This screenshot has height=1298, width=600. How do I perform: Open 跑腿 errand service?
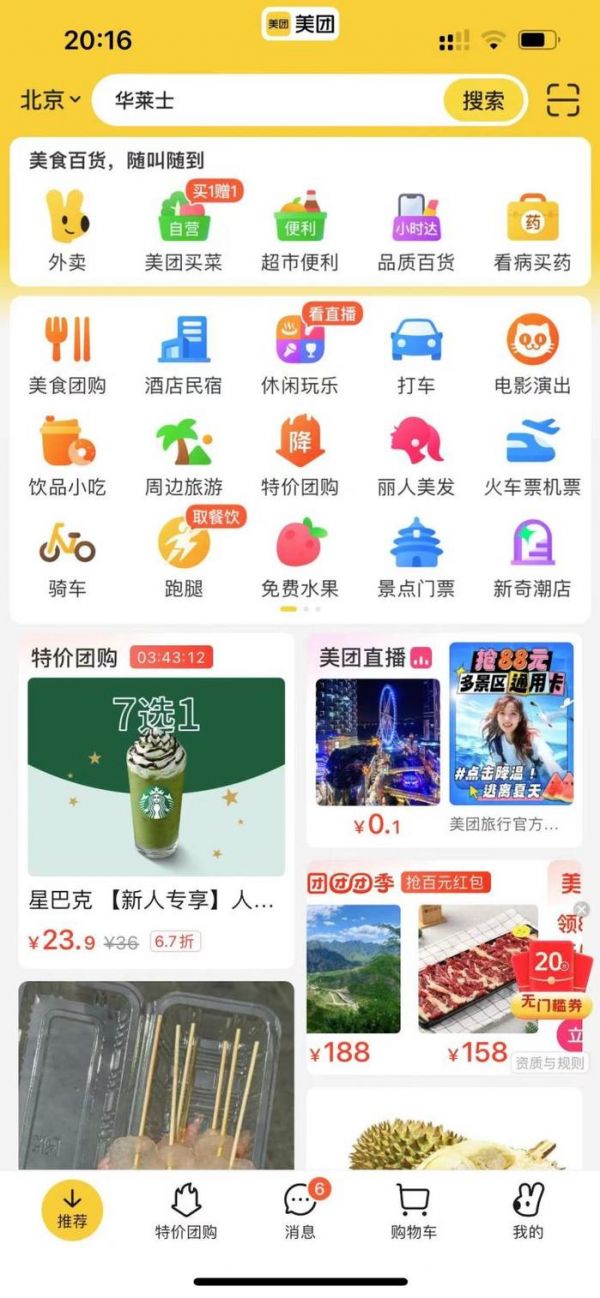[x=184, y=558]
